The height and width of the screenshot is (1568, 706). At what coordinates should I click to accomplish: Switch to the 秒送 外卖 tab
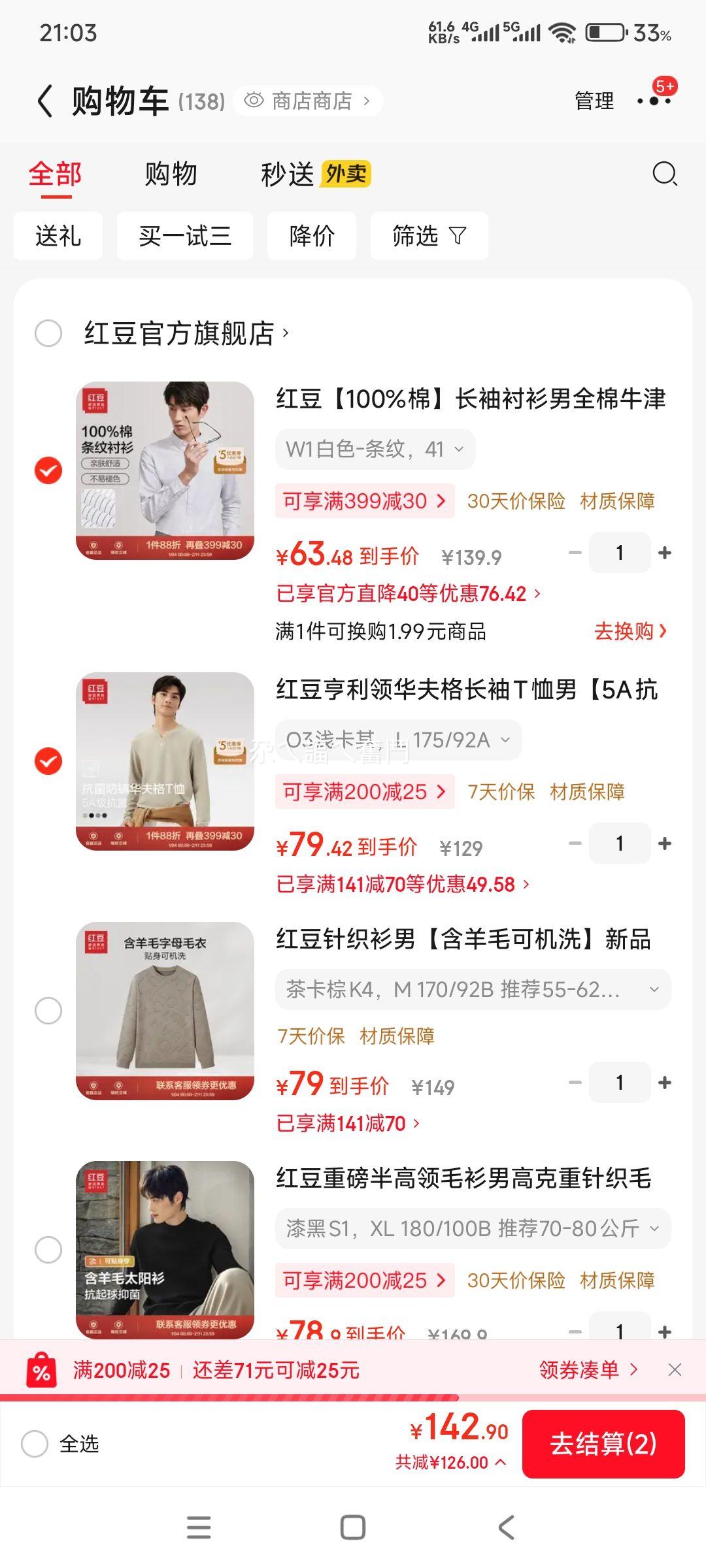(x=316, y=174)
